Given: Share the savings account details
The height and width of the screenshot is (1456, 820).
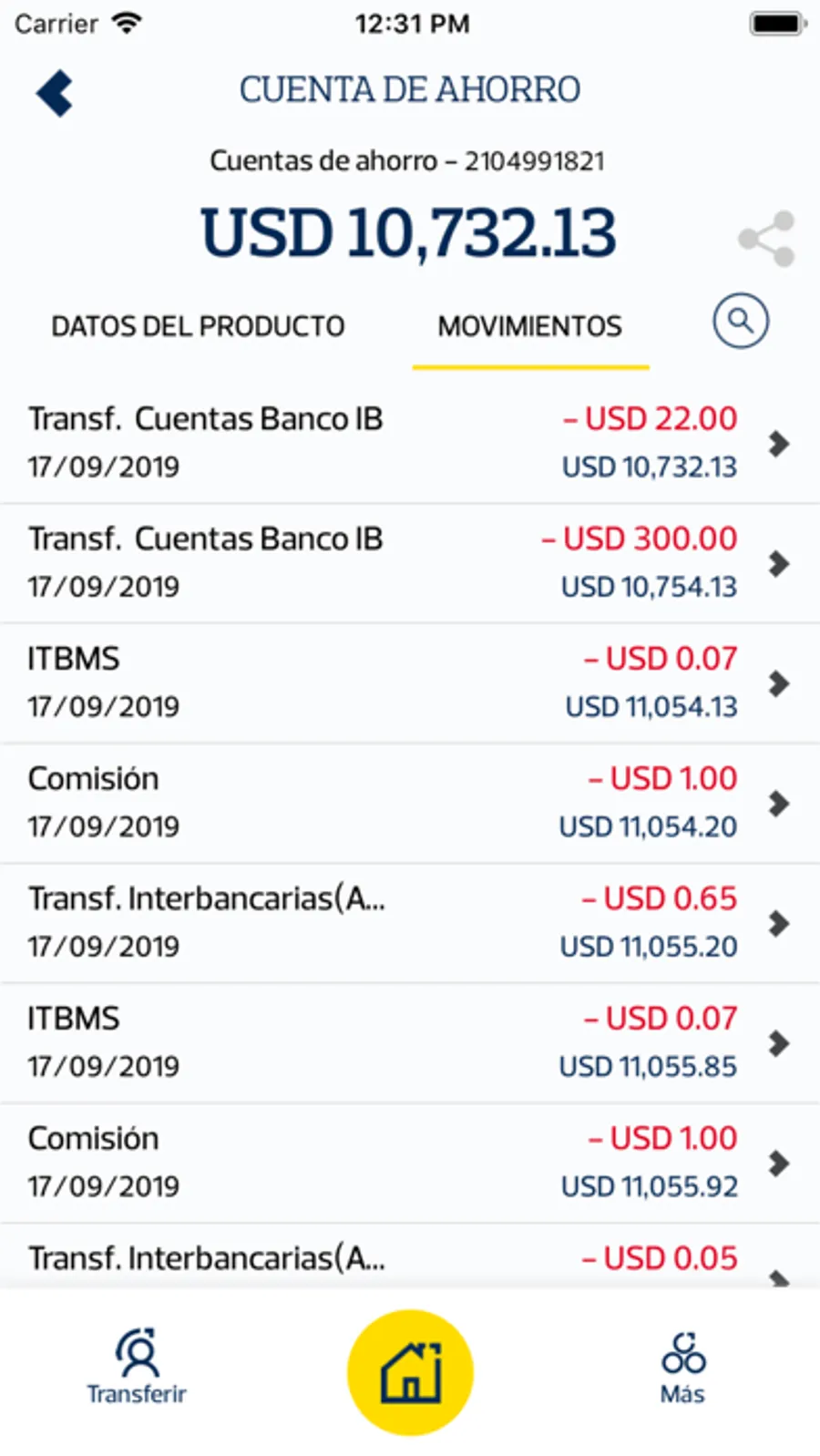Looking at the screenshot, I should click(x=766, y=239).
